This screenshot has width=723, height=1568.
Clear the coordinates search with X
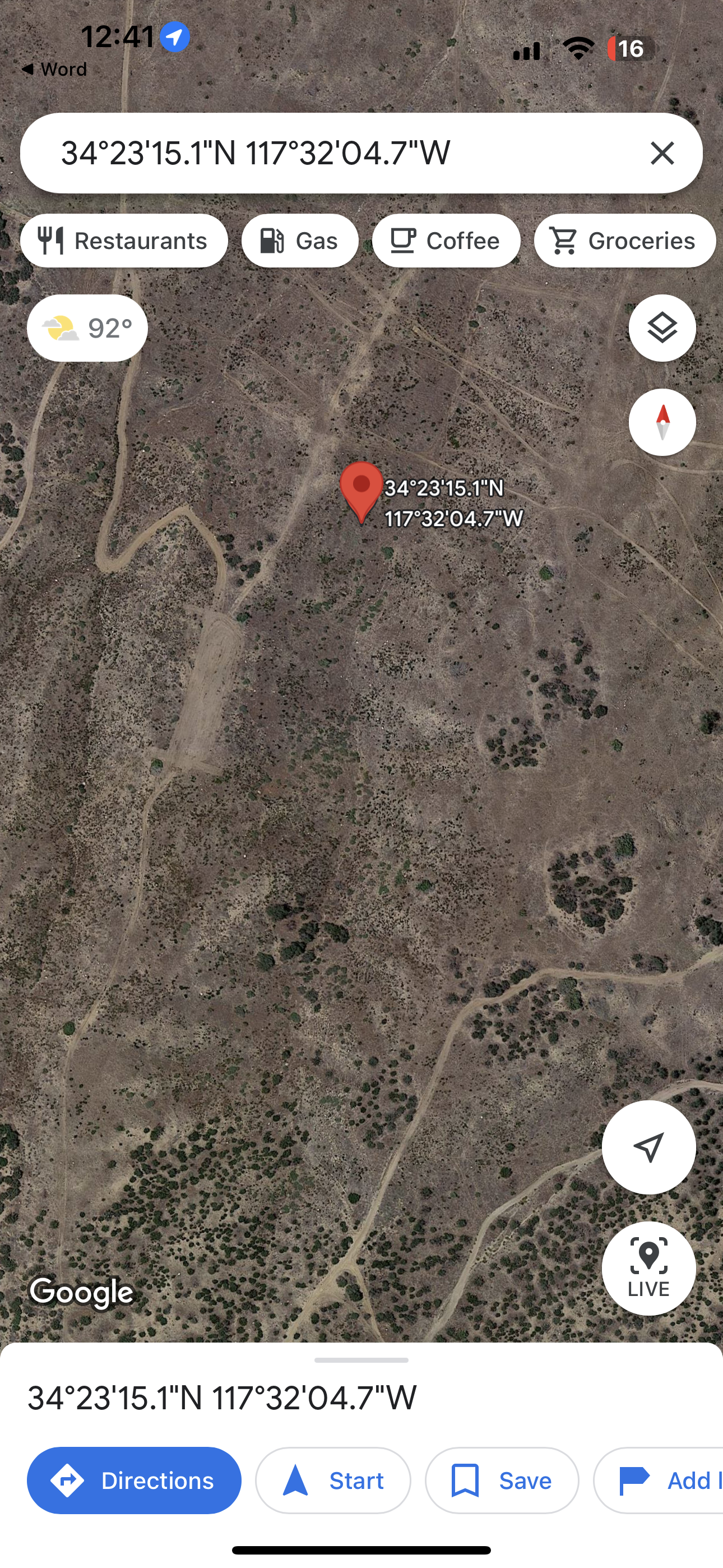[662, 153]
